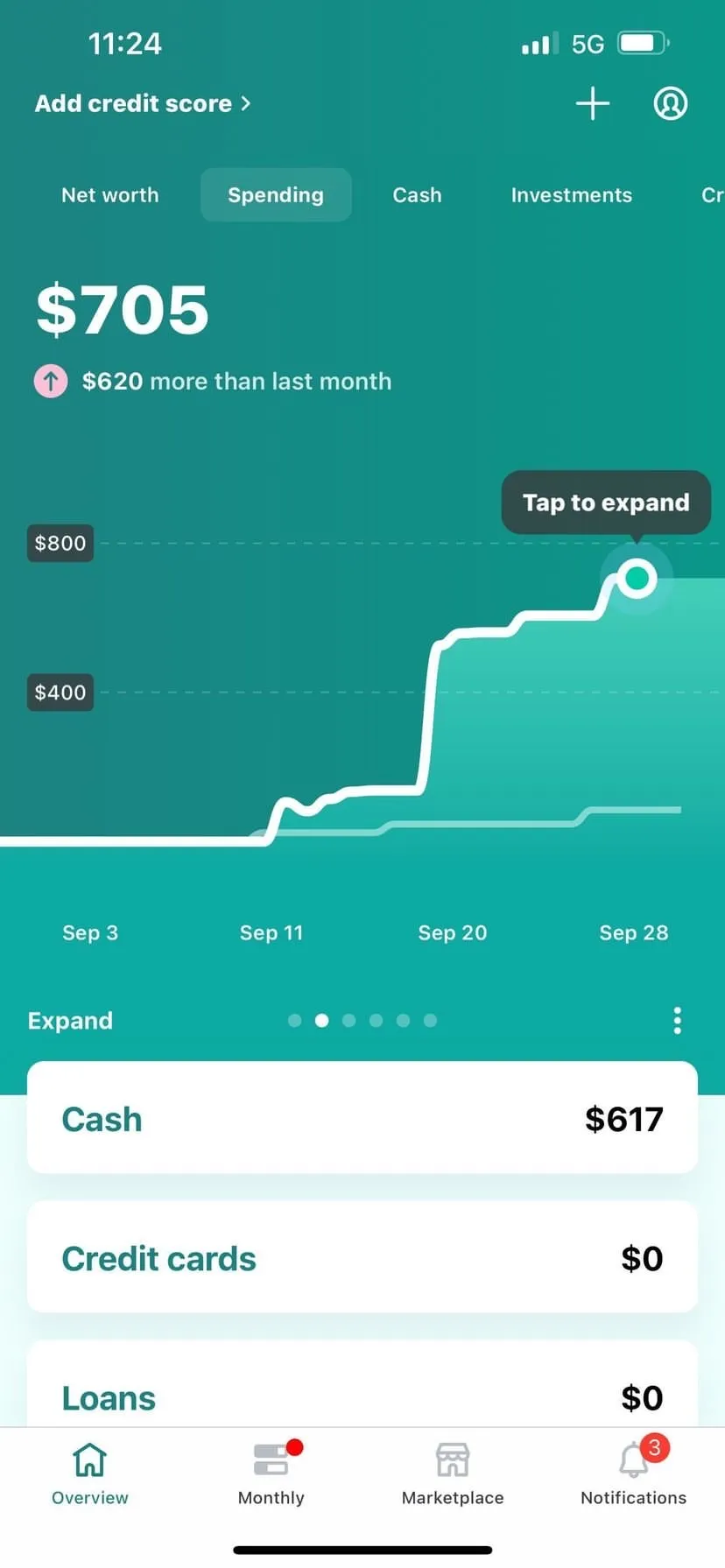Viewport: 725px width, 1568px height.
Task: Select the Spending tab
Action: pyautogui.click(x=276, y=195)
